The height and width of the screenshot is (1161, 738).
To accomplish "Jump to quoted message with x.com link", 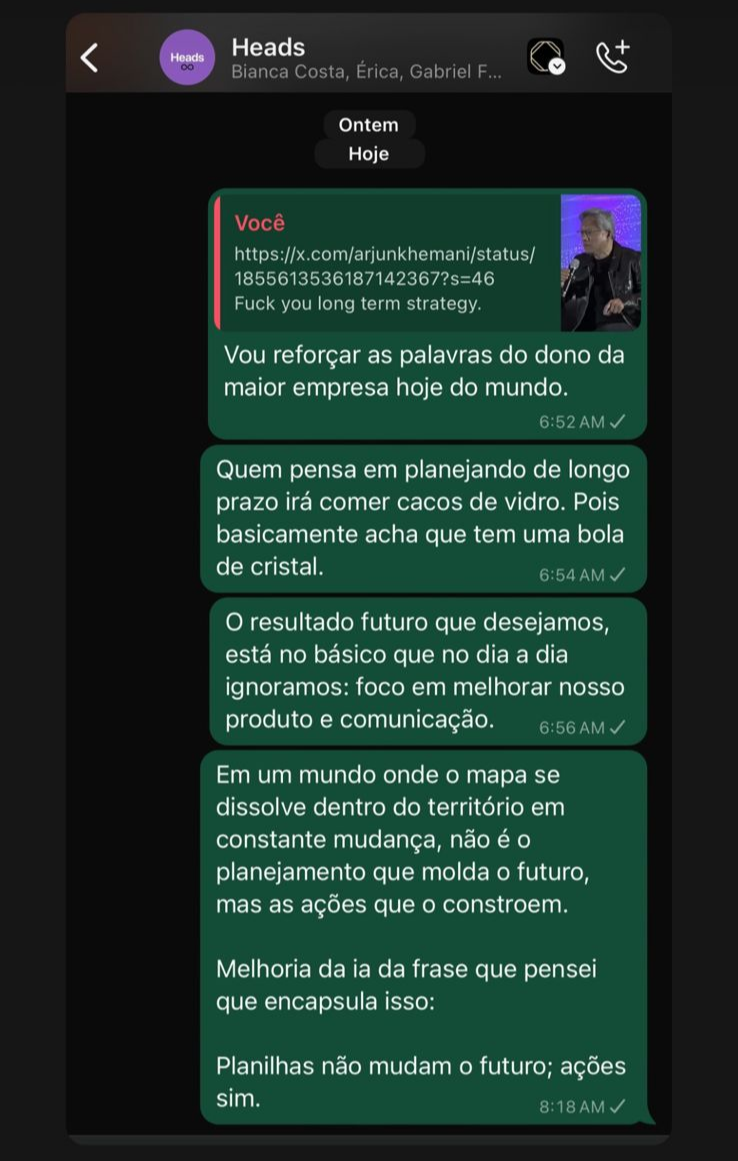I will (385, 262).
